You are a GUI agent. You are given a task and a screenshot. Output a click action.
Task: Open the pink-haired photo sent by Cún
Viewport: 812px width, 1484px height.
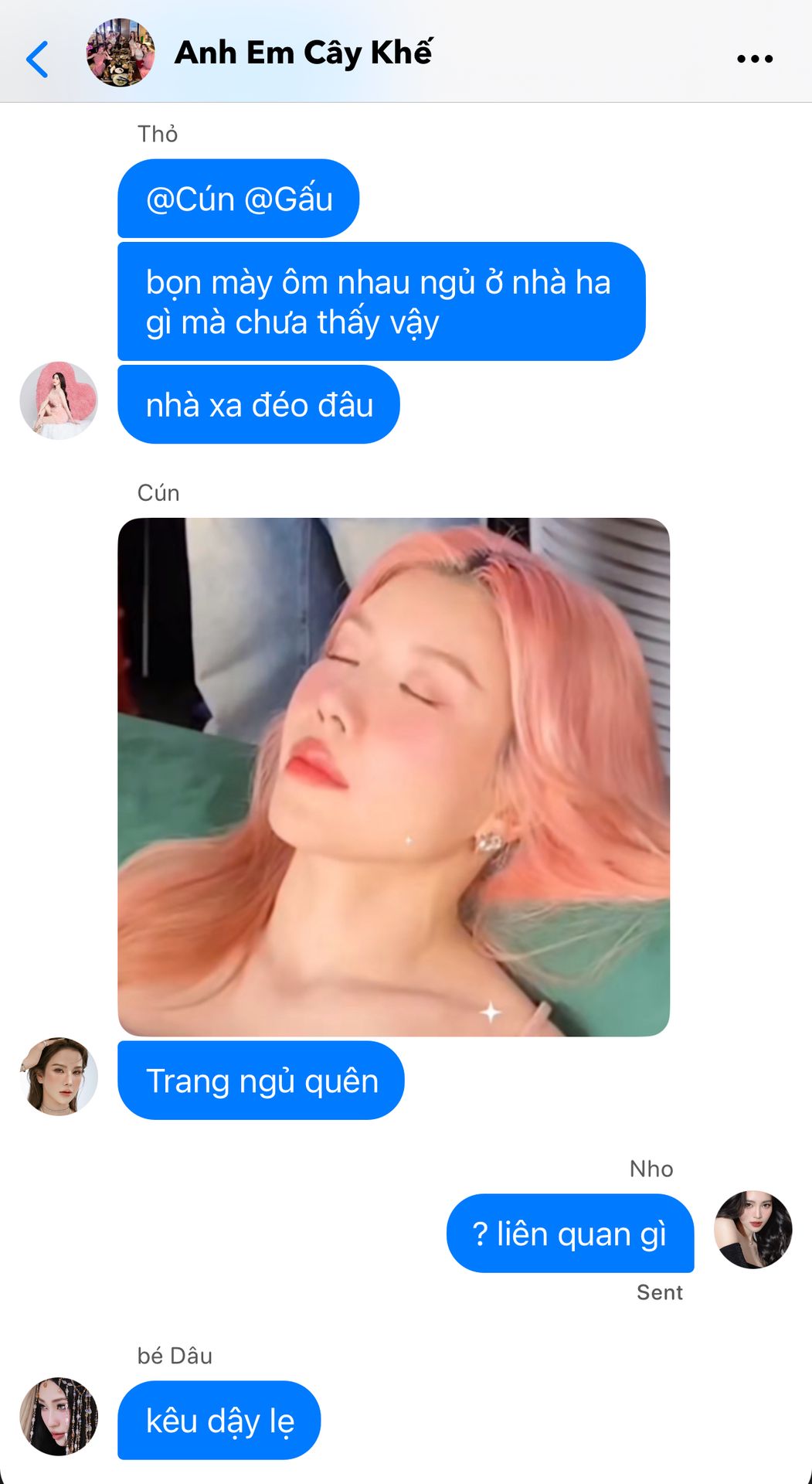[393, 777]
